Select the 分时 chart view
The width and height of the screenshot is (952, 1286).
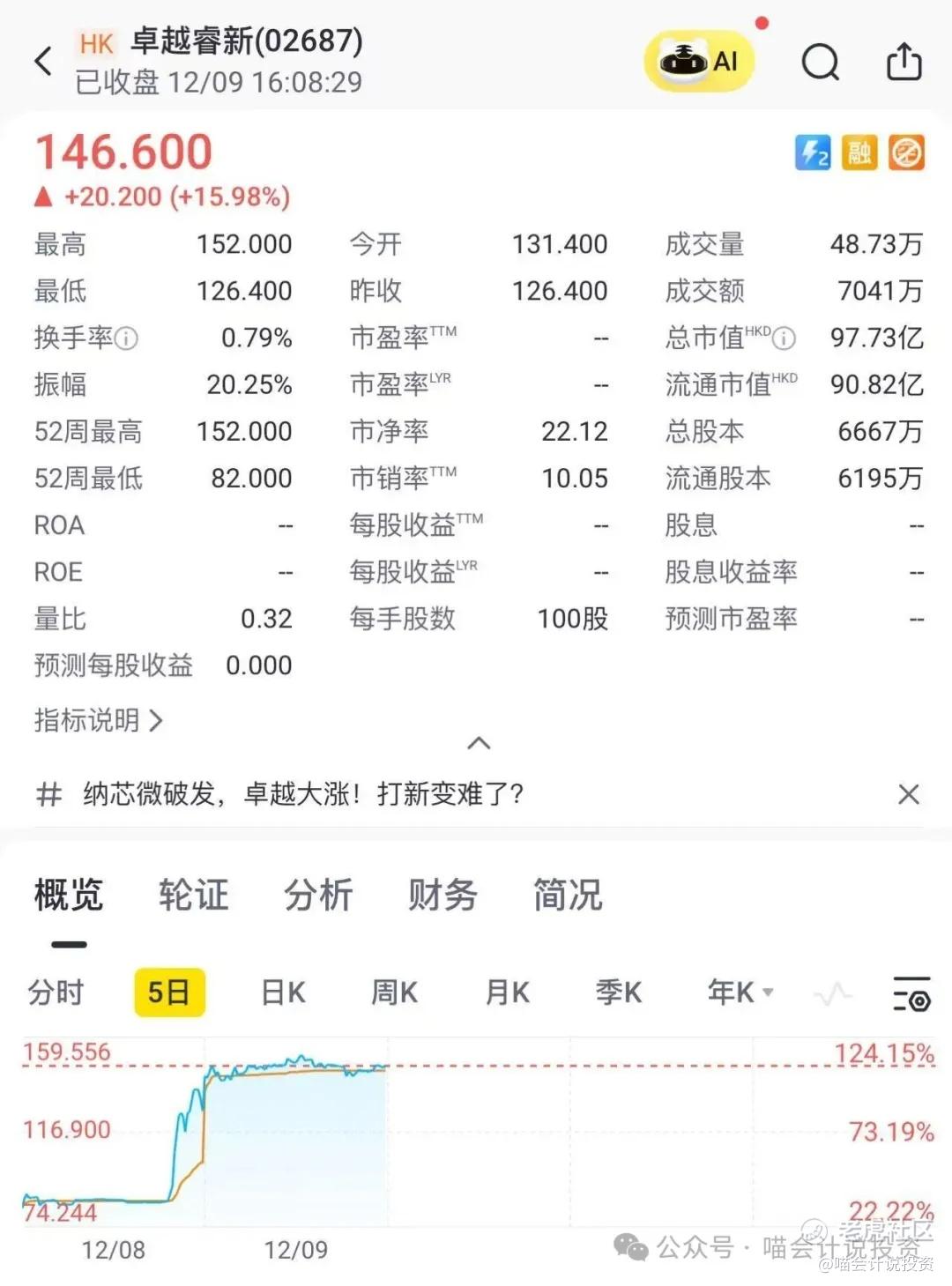[56, 992]
